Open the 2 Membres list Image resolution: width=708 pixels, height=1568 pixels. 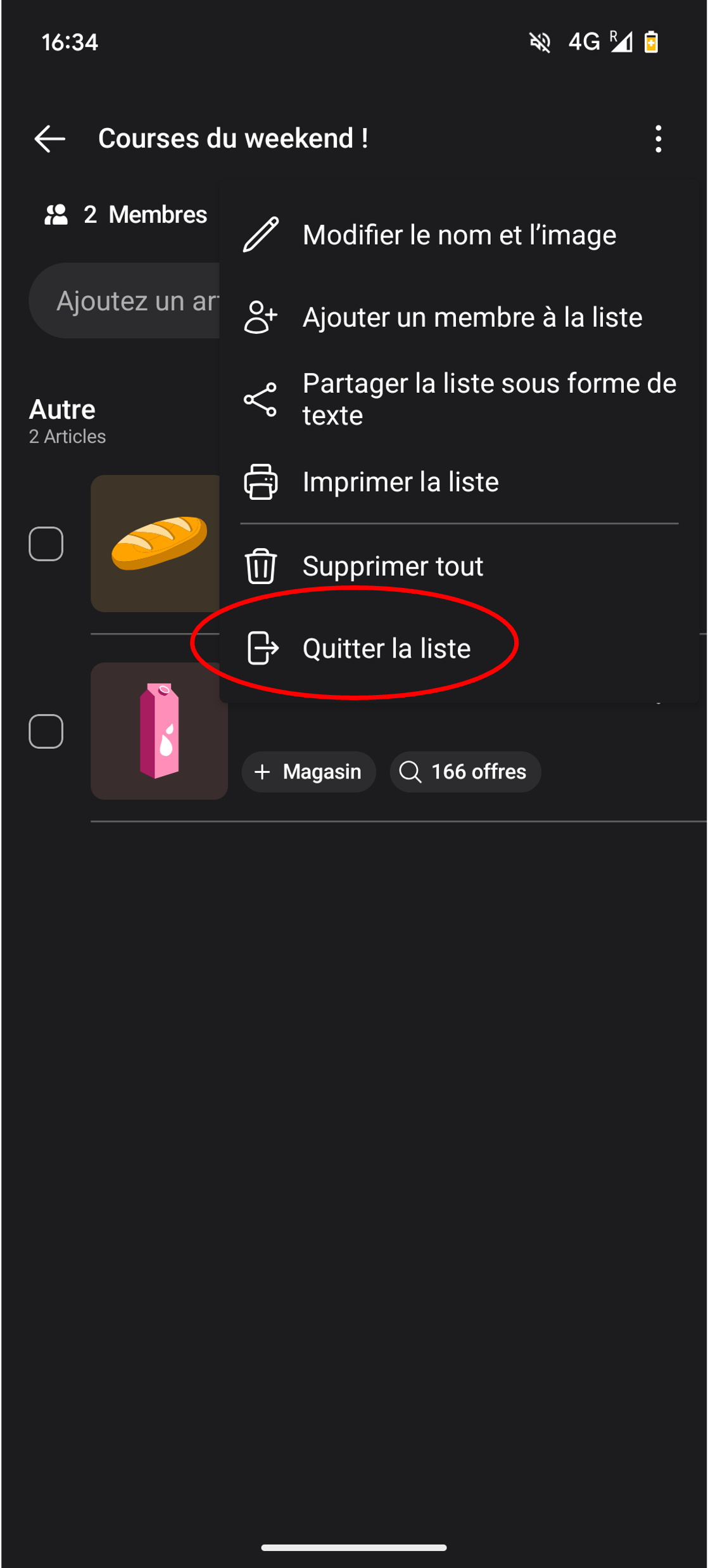tap(126, 215)
